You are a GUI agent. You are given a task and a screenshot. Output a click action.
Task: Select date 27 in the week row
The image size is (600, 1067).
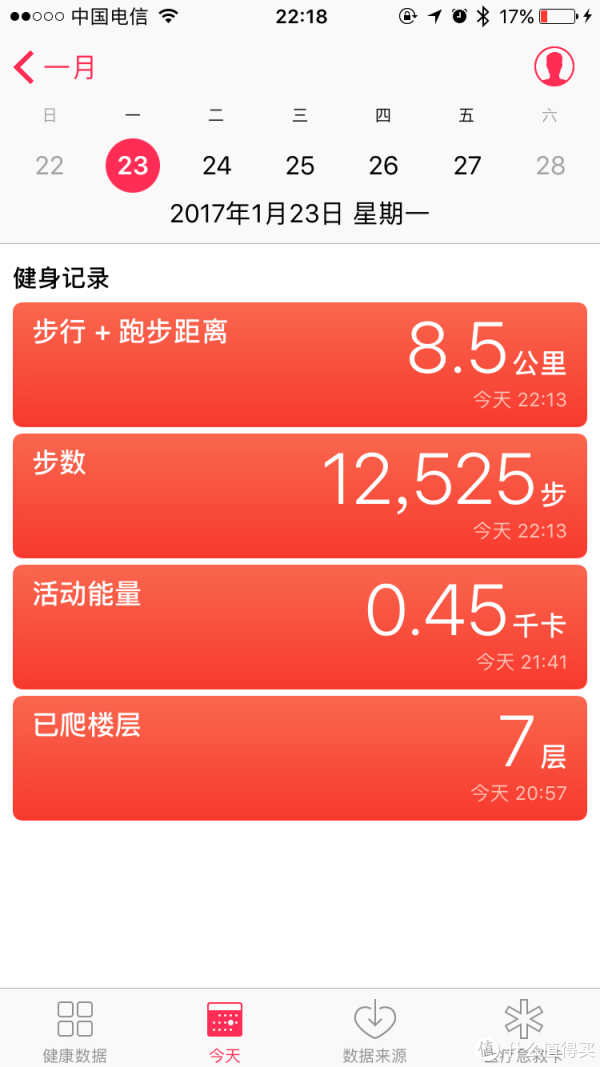(x=467, y=165)
